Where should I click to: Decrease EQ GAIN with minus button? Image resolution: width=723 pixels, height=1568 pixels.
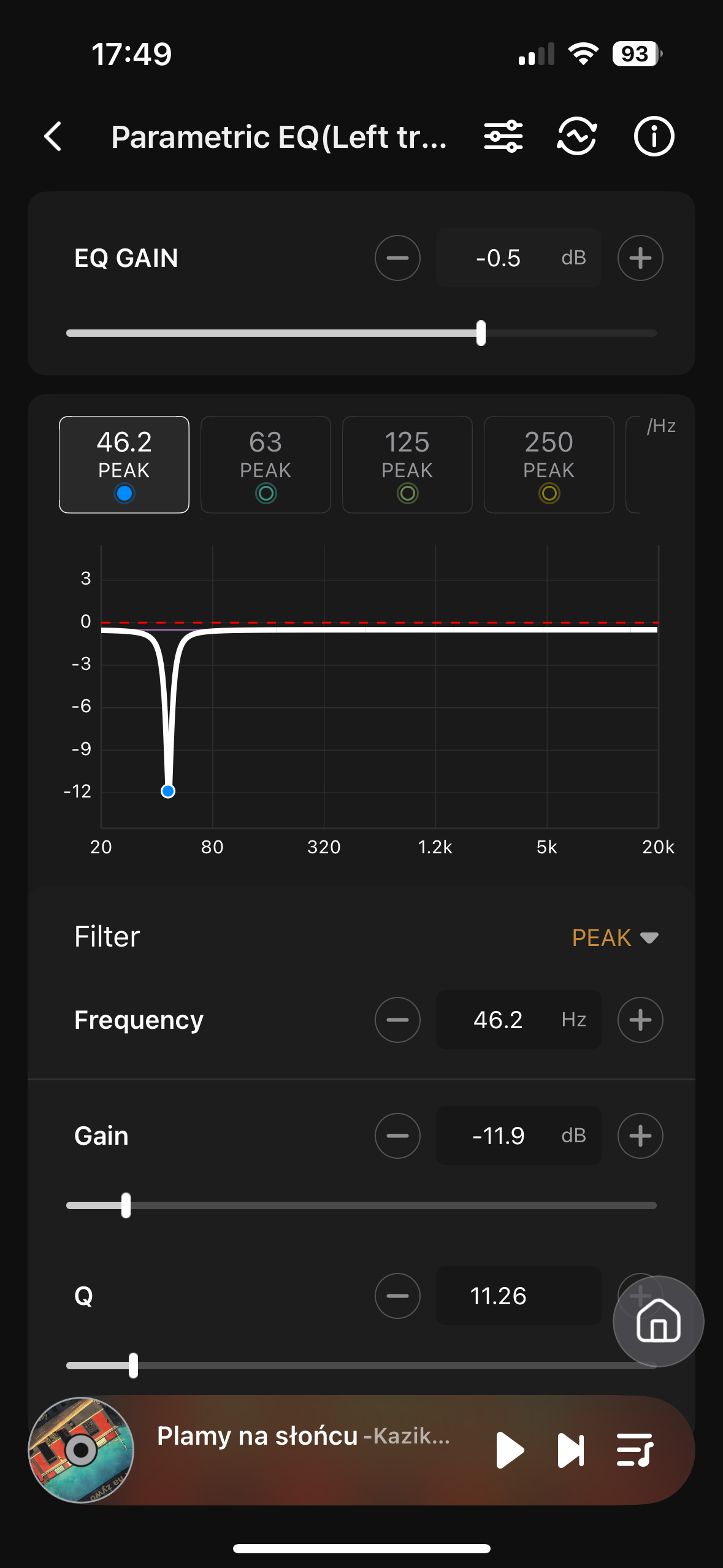(x=397, y=258)
